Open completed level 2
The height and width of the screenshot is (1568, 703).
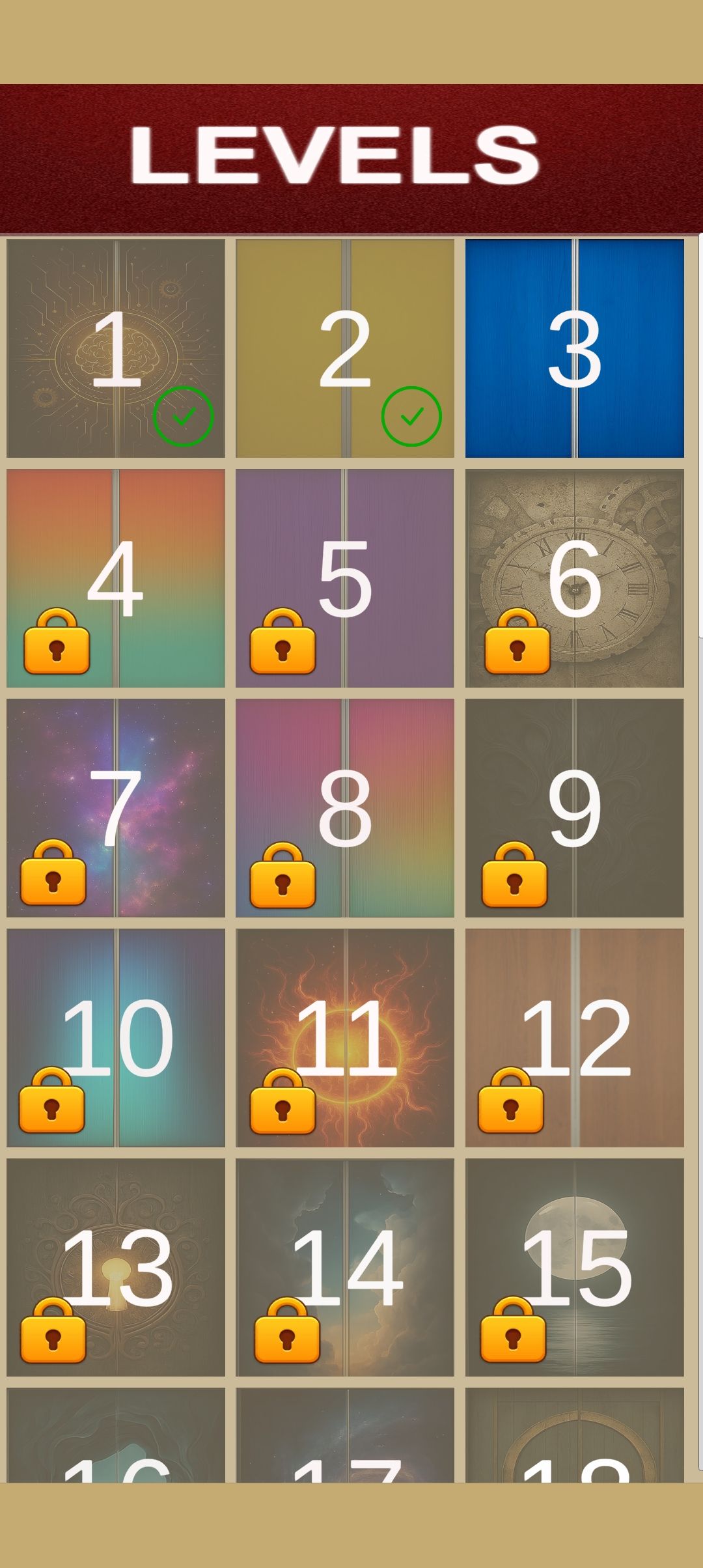point(345,348)
